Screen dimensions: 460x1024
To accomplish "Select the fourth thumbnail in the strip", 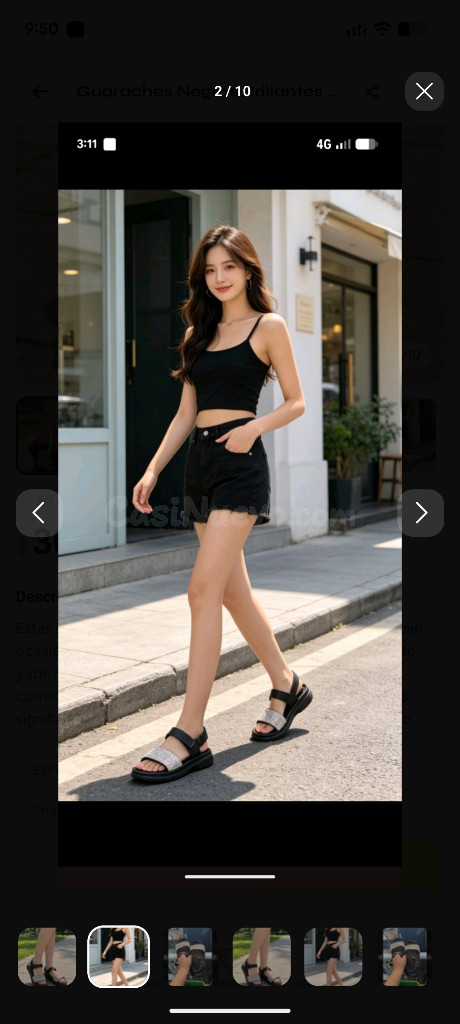I will tap(261, 956).
